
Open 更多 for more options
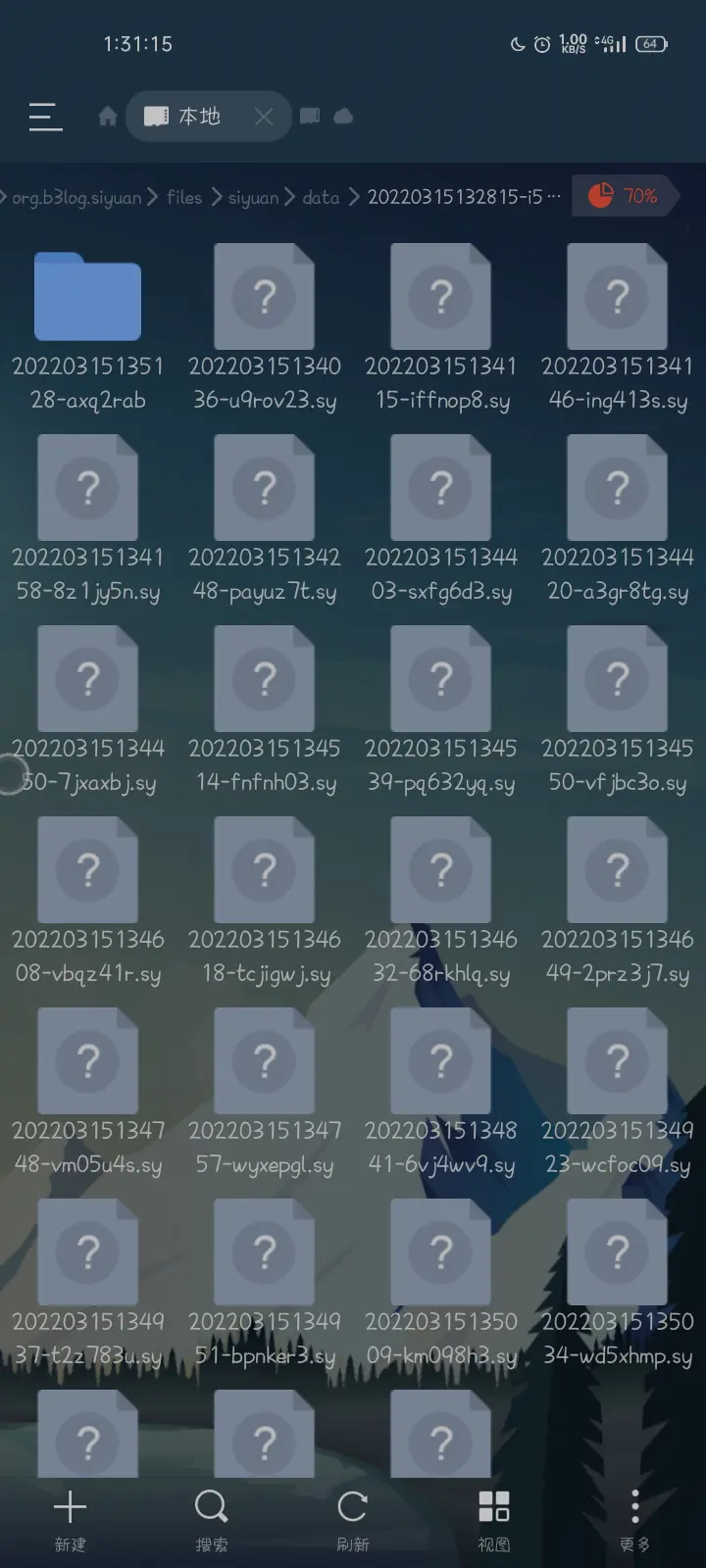tap(635, 1519)
